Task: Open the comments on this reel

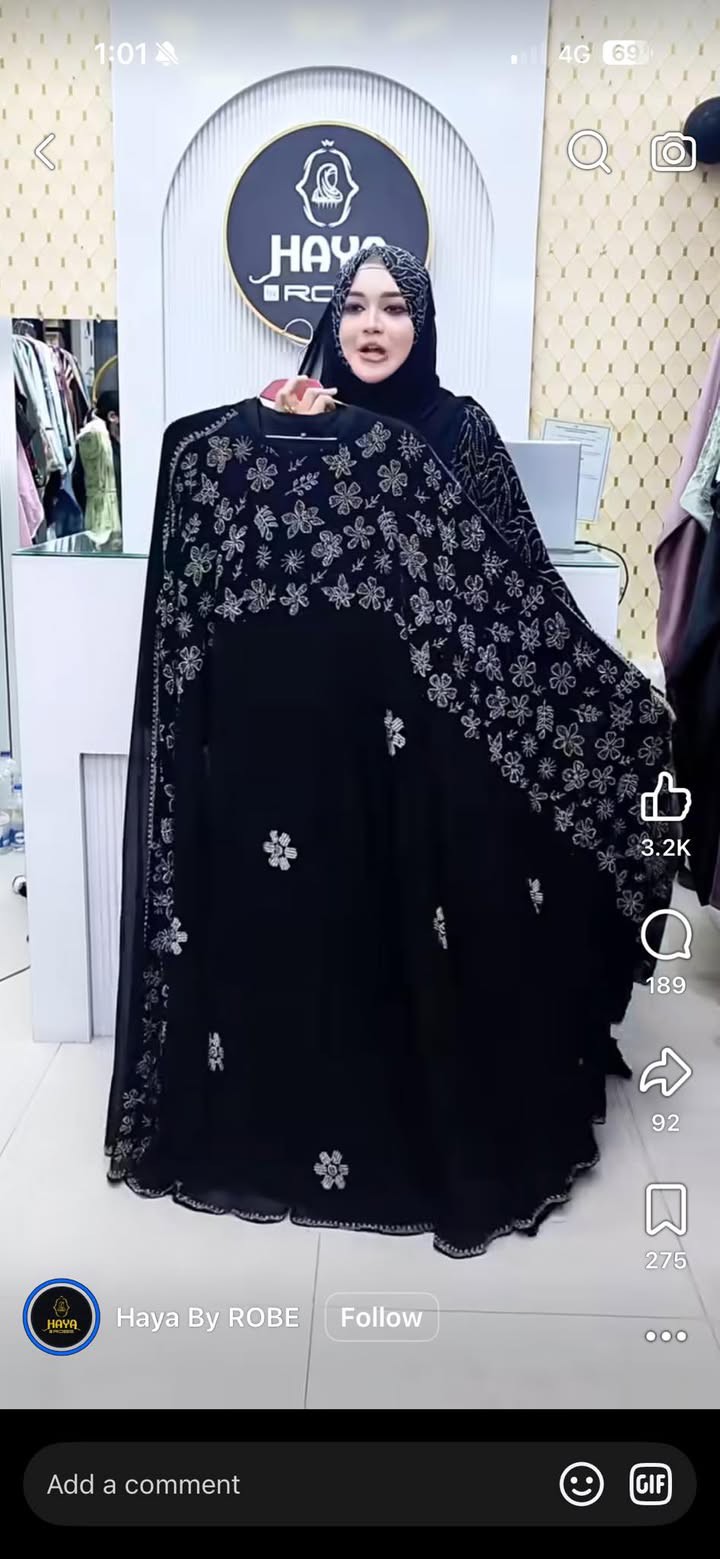Action: pyautogui.click(x=665, y=936)
